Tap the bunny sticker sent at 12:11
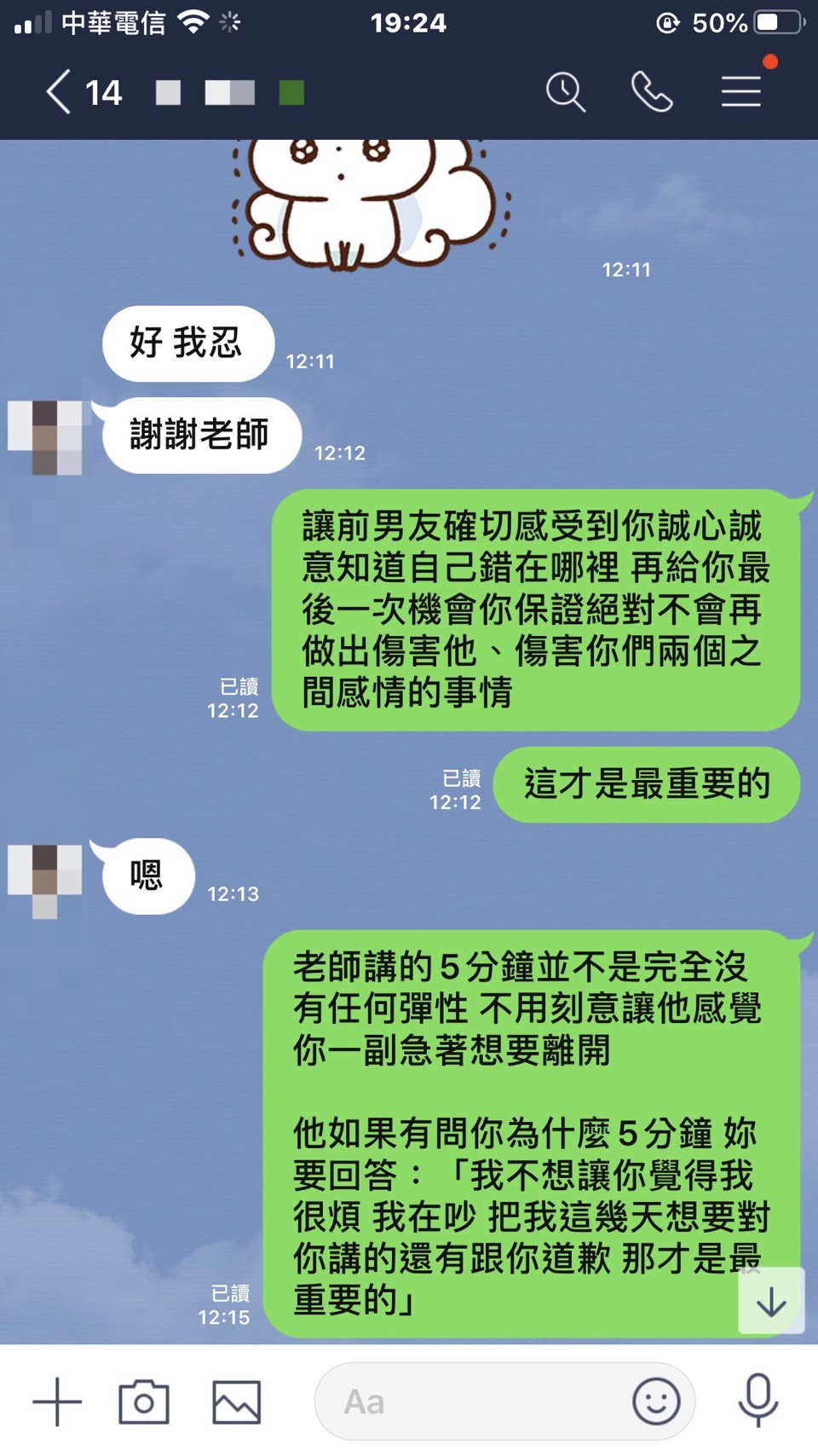 (368, 205)
